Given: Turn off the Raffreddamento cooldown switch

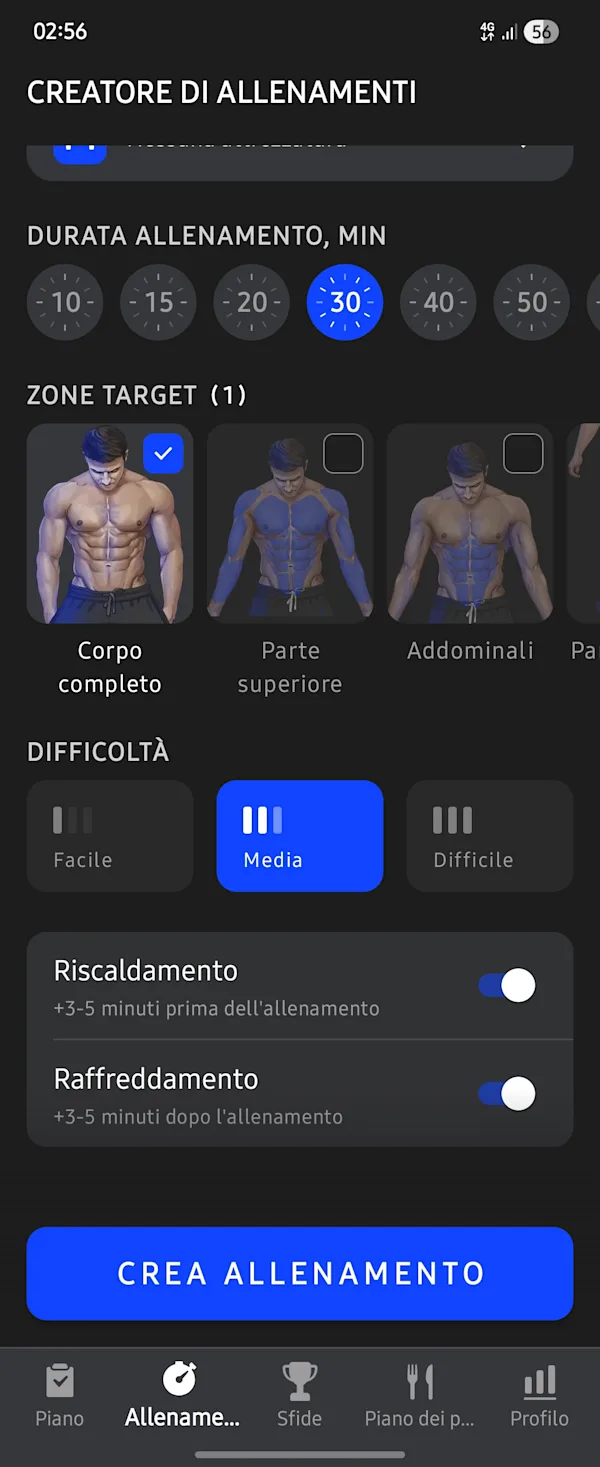Looking at the screenshot, I should point(507,1094).
